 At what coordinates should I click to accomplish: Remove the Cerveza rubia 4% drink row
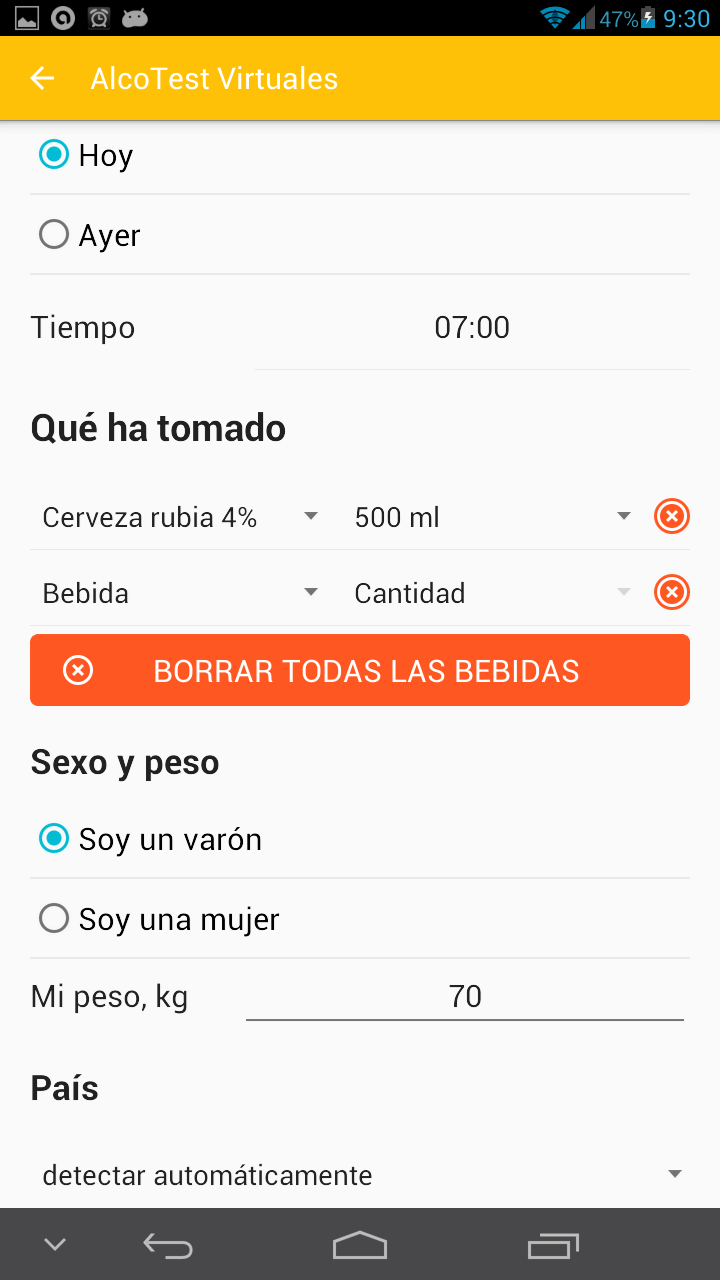(x=672, y=517)
